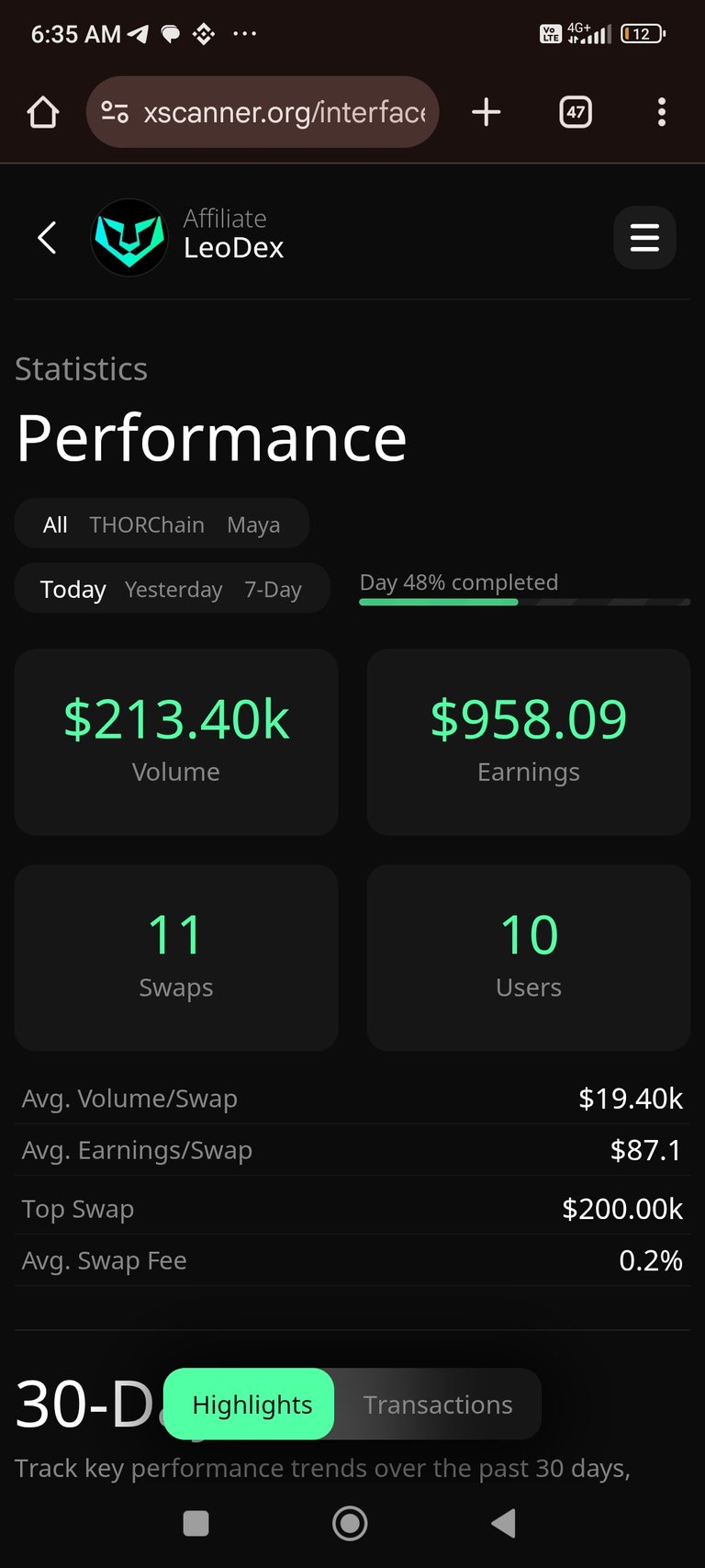Switch to Yesterday stats
The width and height of the screenshot is (705, 1568).
click(x=173, y=589)
